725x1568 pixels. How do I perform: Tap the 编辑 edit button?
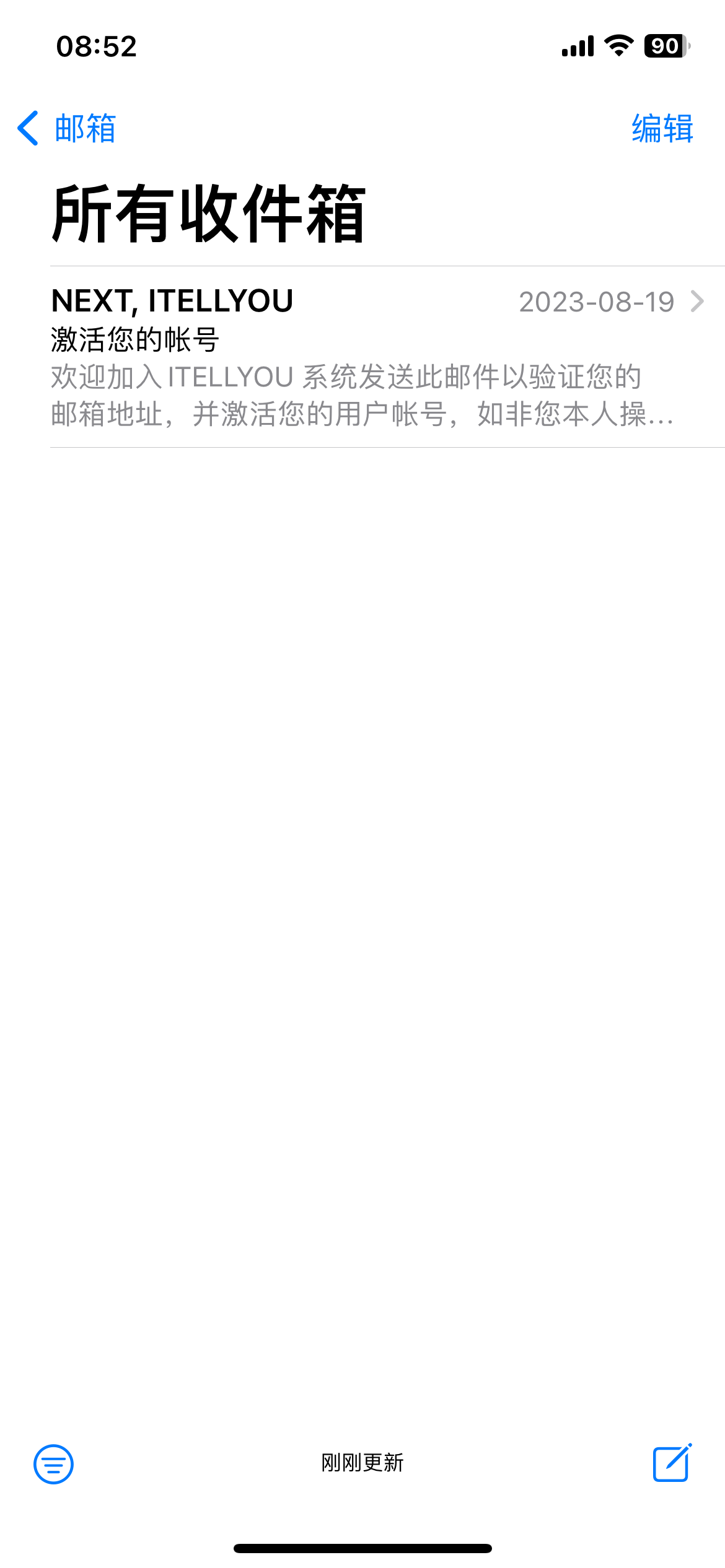point(662,128)
